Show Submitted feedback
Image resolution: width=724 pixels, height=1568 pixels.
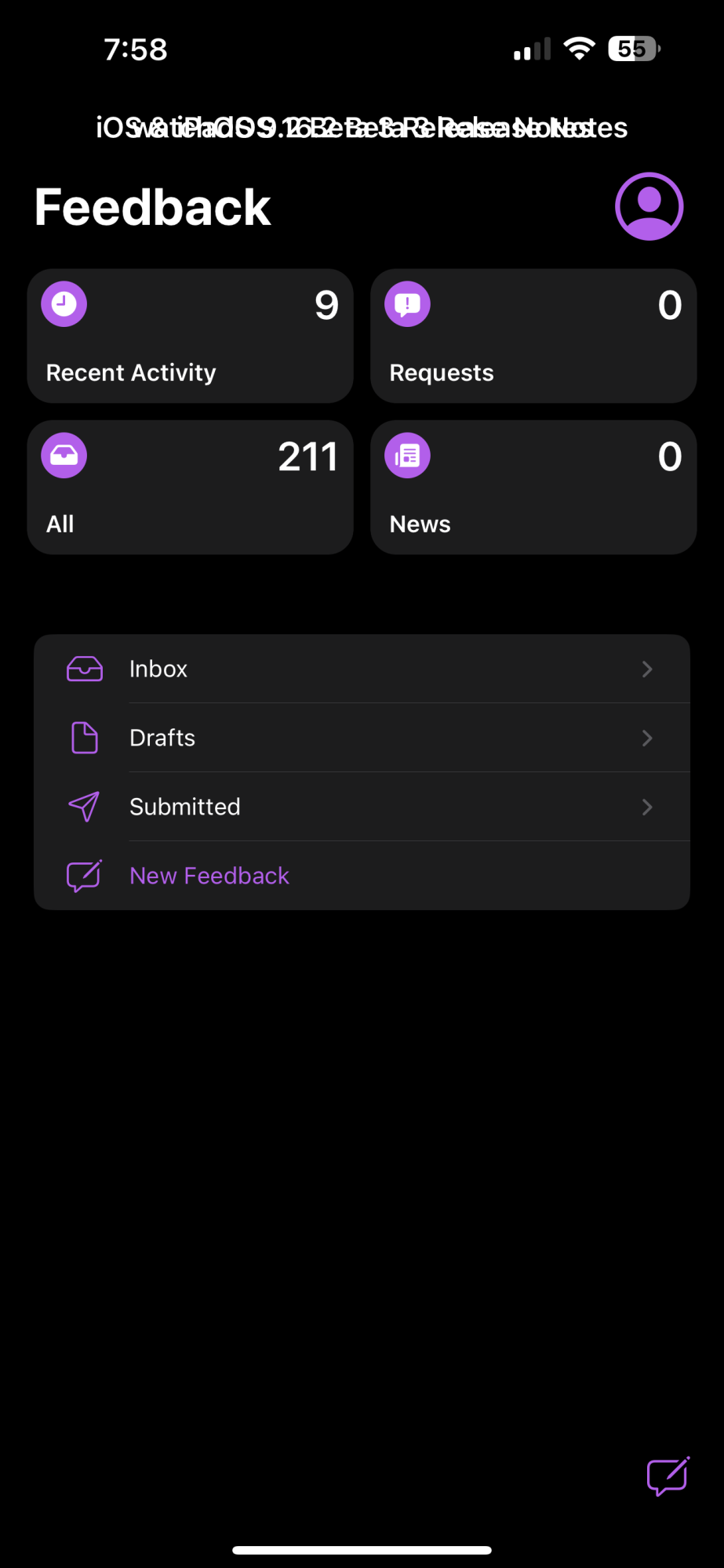pyautogui.click(x=362, y=807)
